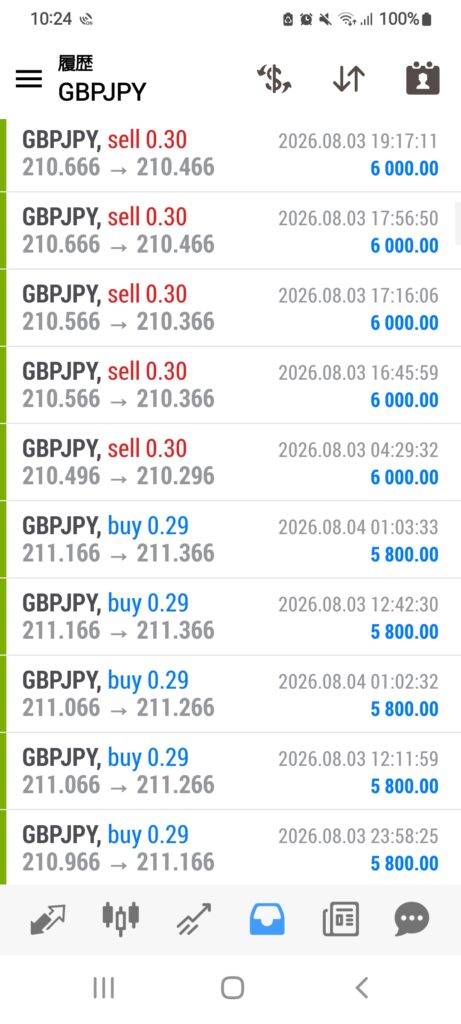View the buy trade at 12:42:30
The image size is (461, 1024).
point(230,616)
